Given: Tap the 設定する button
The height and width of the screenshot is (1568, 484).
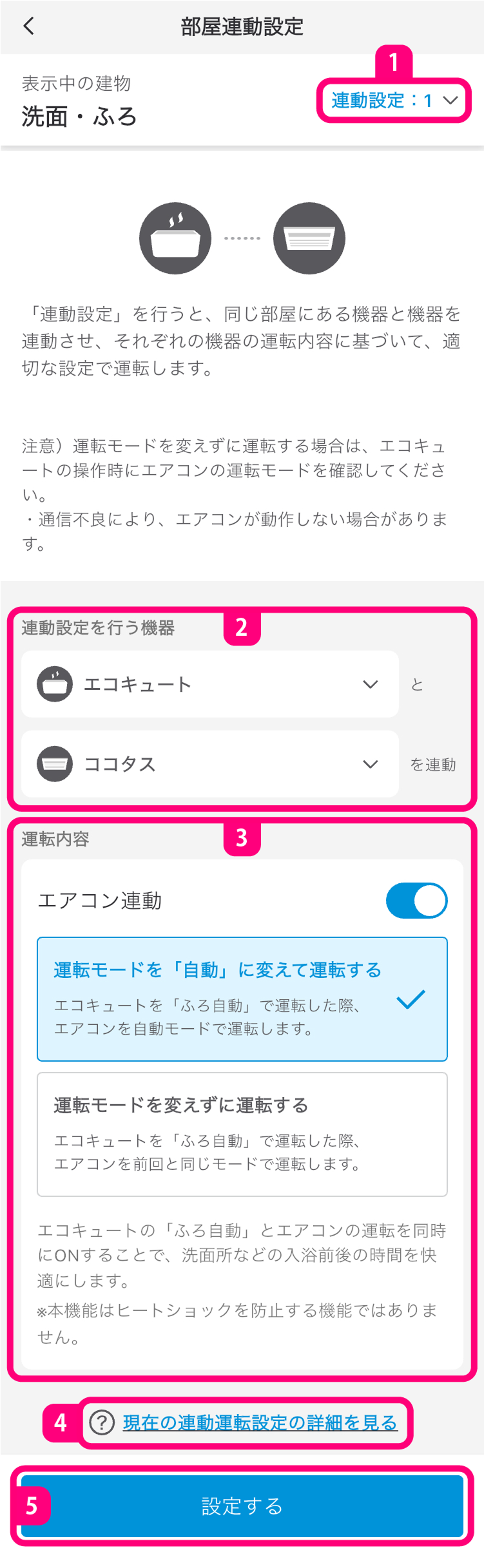Looking at the screenshot, I should coord(242,1506).
